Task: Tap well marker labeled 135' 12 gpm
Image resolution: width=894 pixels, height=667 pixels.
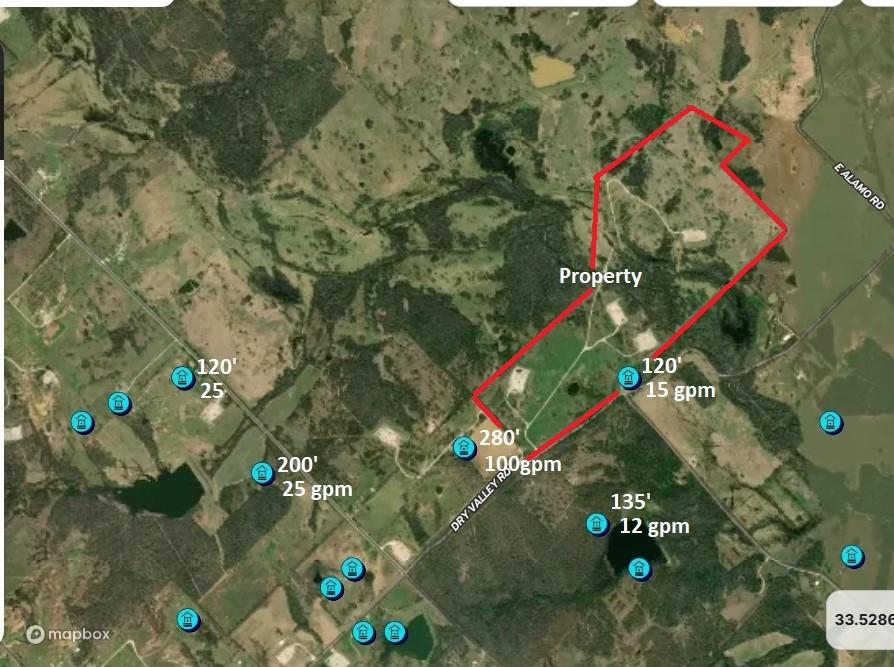Action: point(595,523)
